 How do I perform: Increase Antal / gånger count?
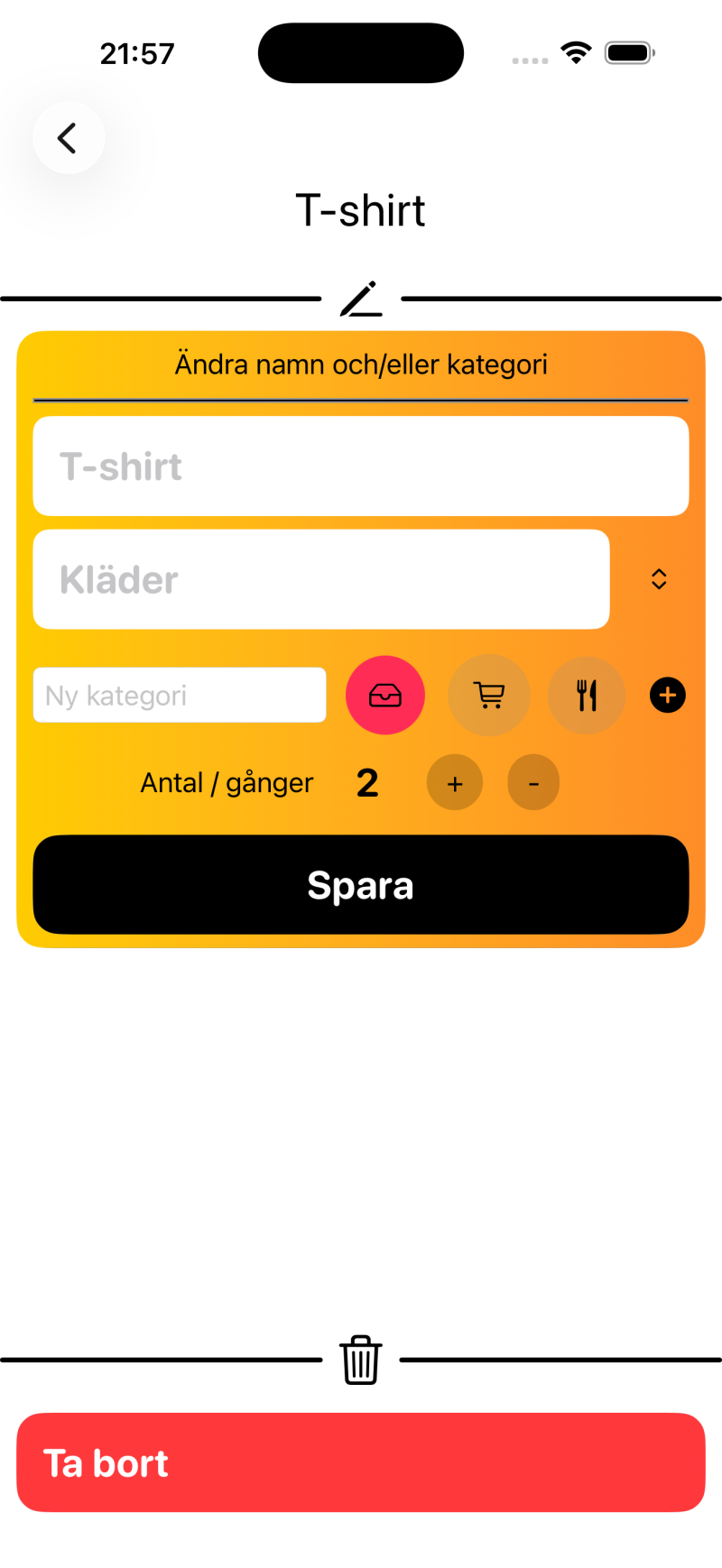point(455,783)
